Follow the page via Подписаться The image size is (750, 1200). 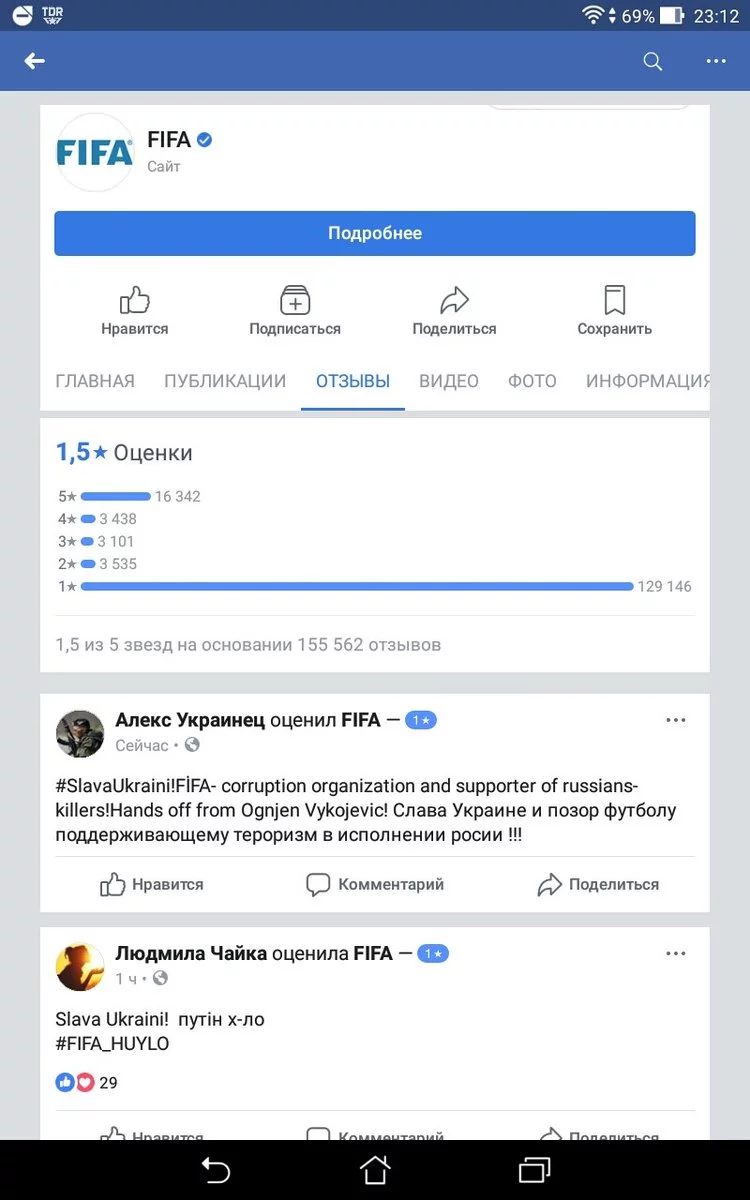pos(295,310)
